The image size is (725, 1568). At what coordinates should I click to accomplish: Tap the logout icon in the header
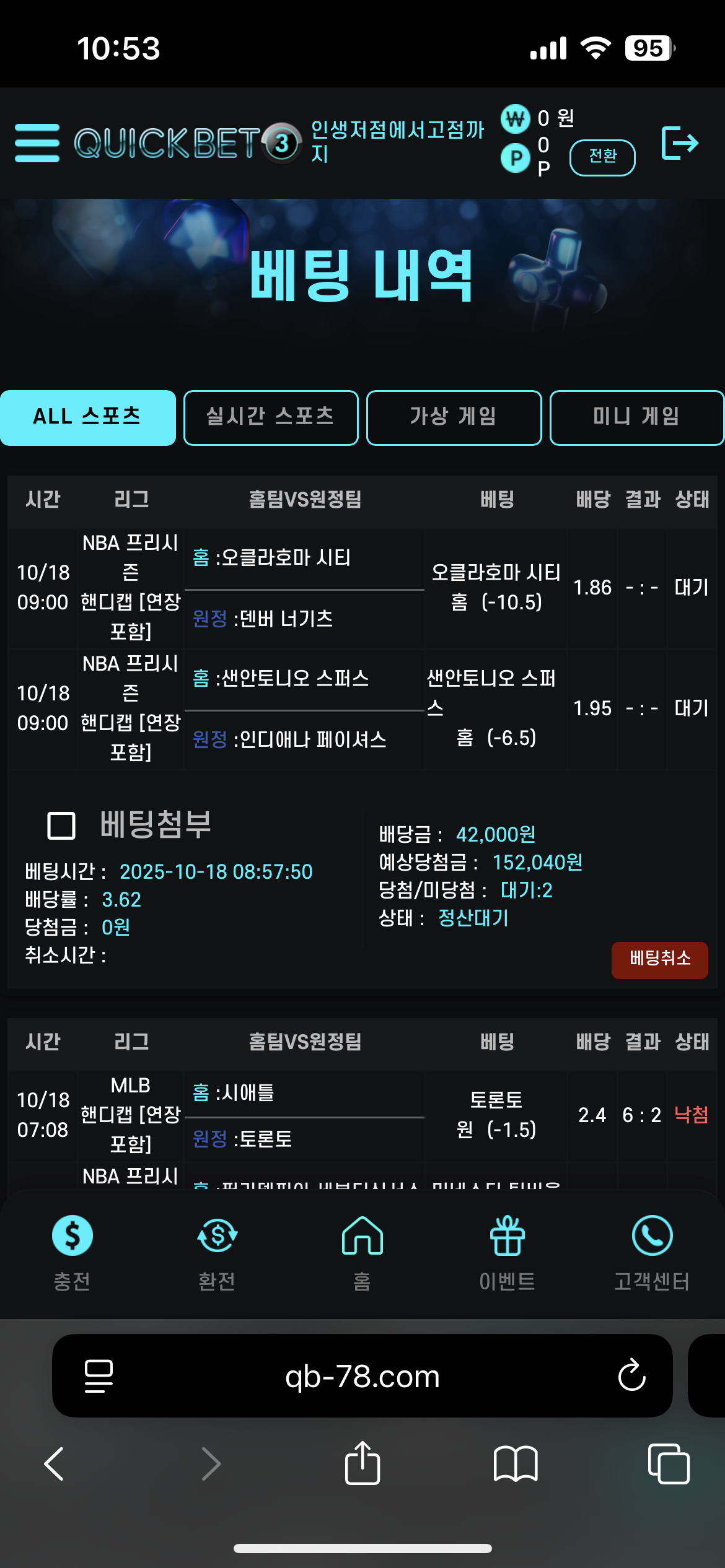pyautogui.click(x=680, y=143)
